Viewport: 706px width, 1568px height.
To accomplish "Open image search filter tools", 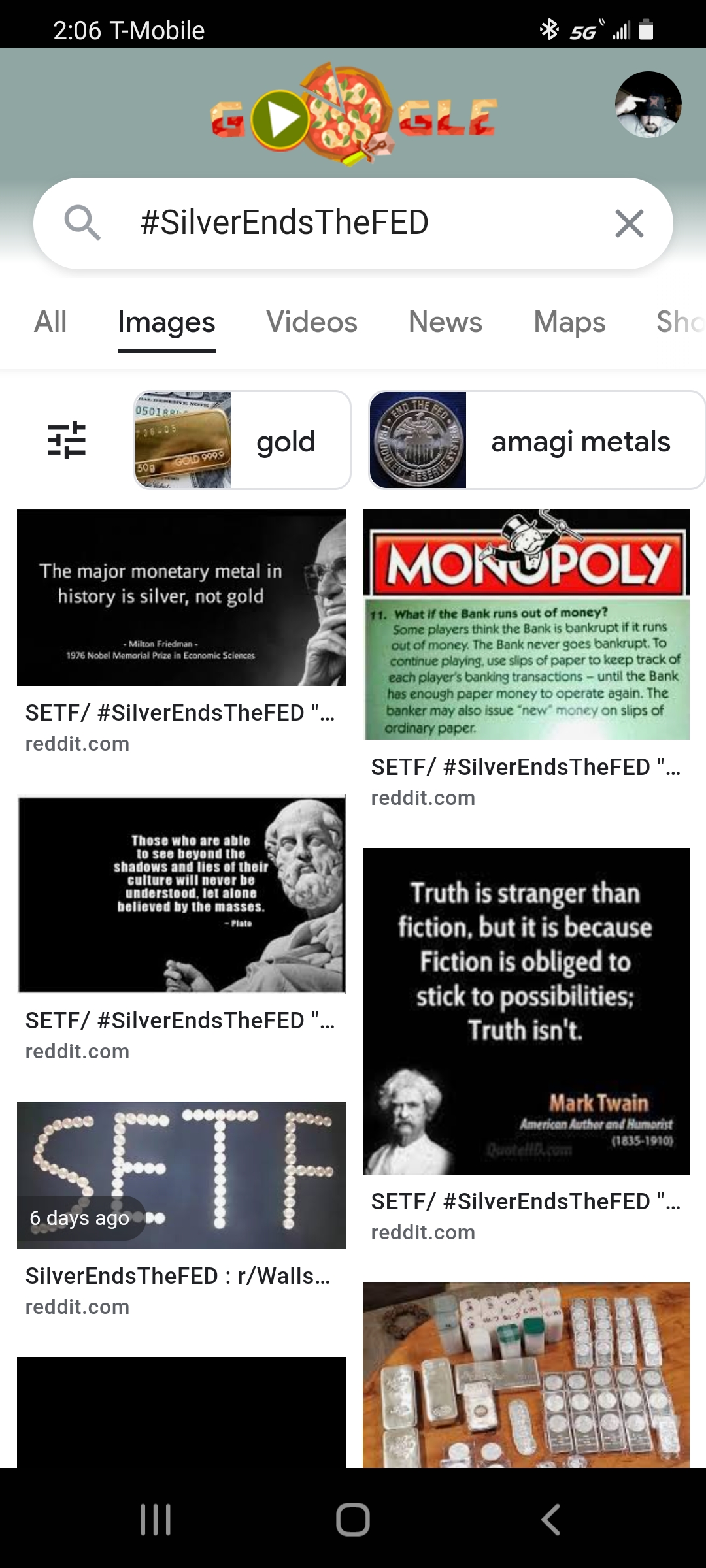I will 67,440.
